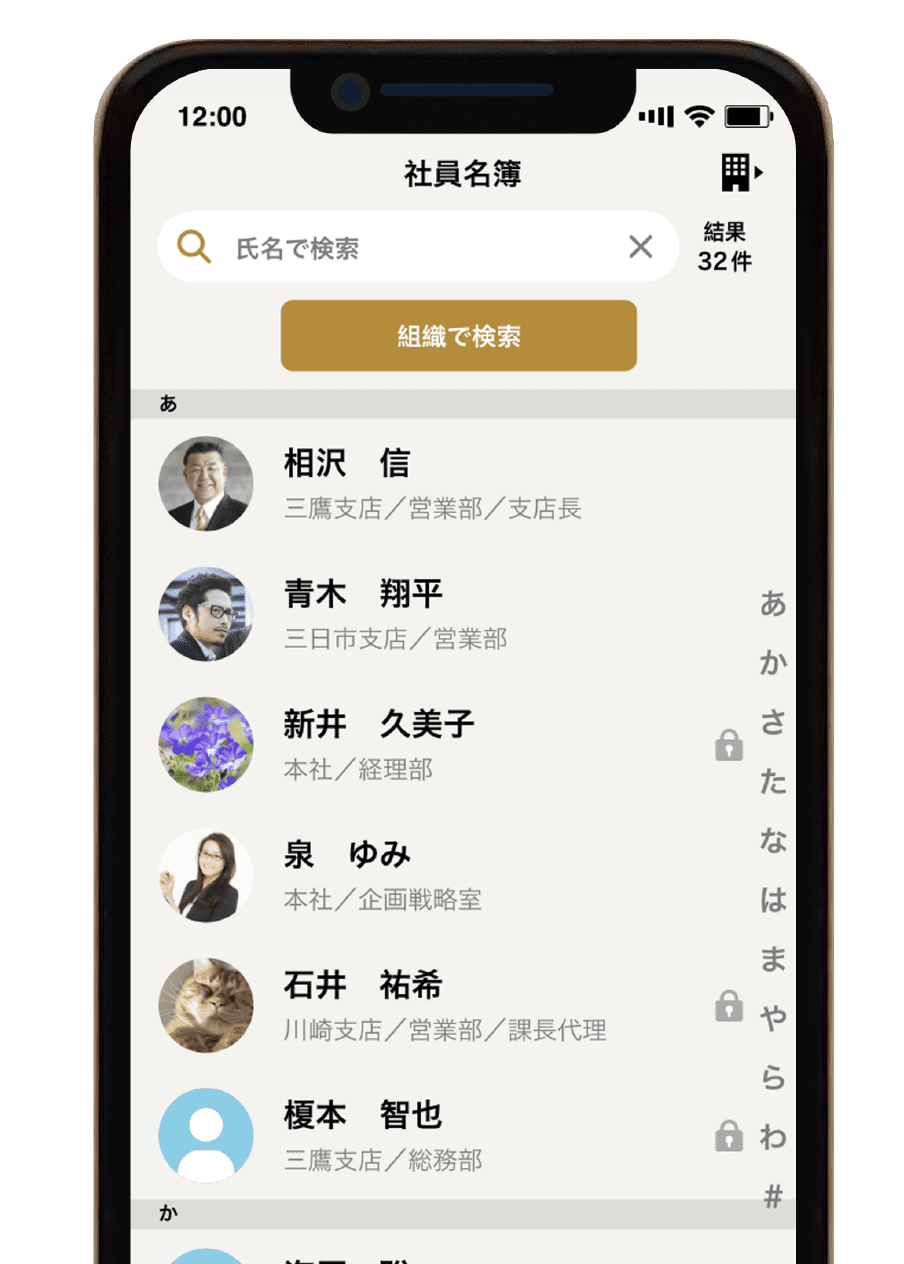This screenshot has height=1264, width=904.
Task: Open the organization building icon
Action: (741, 173)
